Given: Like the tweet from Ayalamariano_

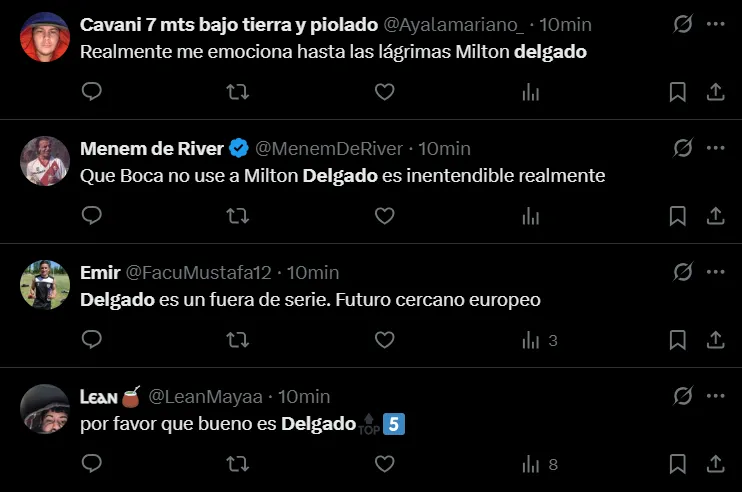Looking at the screenshot, I should click(384, 92).
